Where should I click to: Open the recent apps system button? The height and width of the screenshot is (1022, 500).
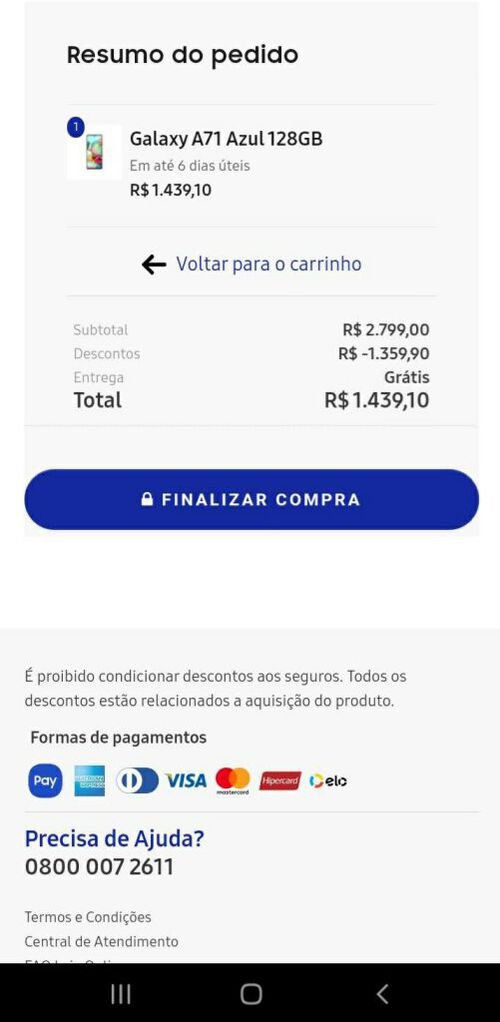[x=121, y=994]
